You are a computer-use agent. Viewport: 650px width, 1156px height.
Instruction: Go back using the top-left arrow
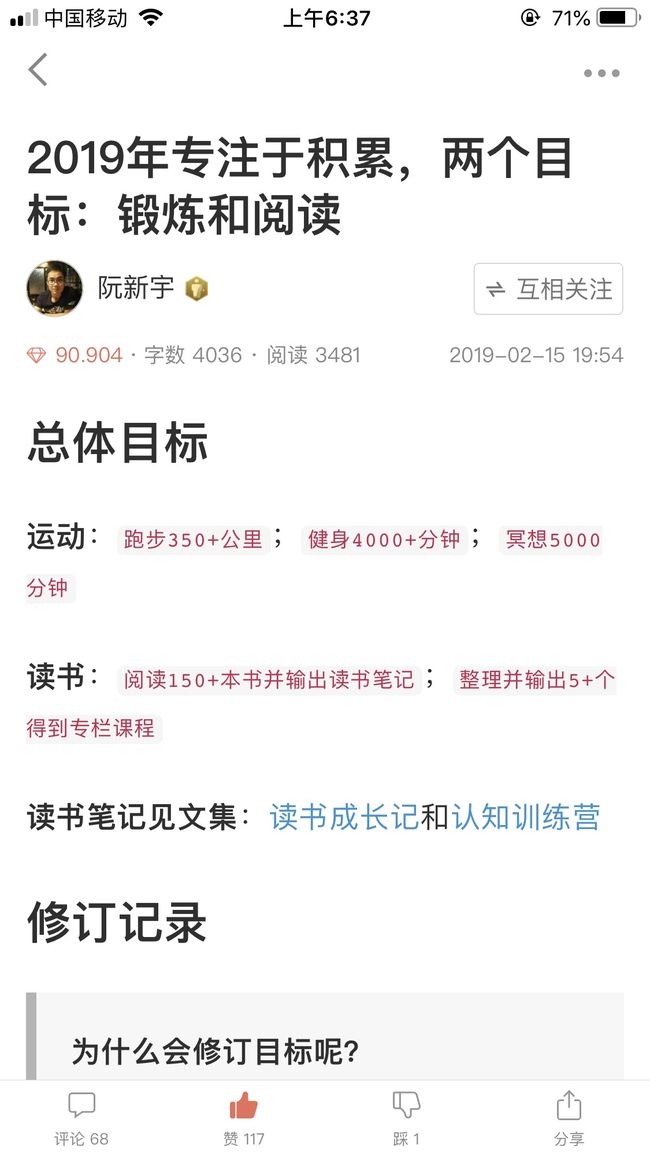pos(38,70)
